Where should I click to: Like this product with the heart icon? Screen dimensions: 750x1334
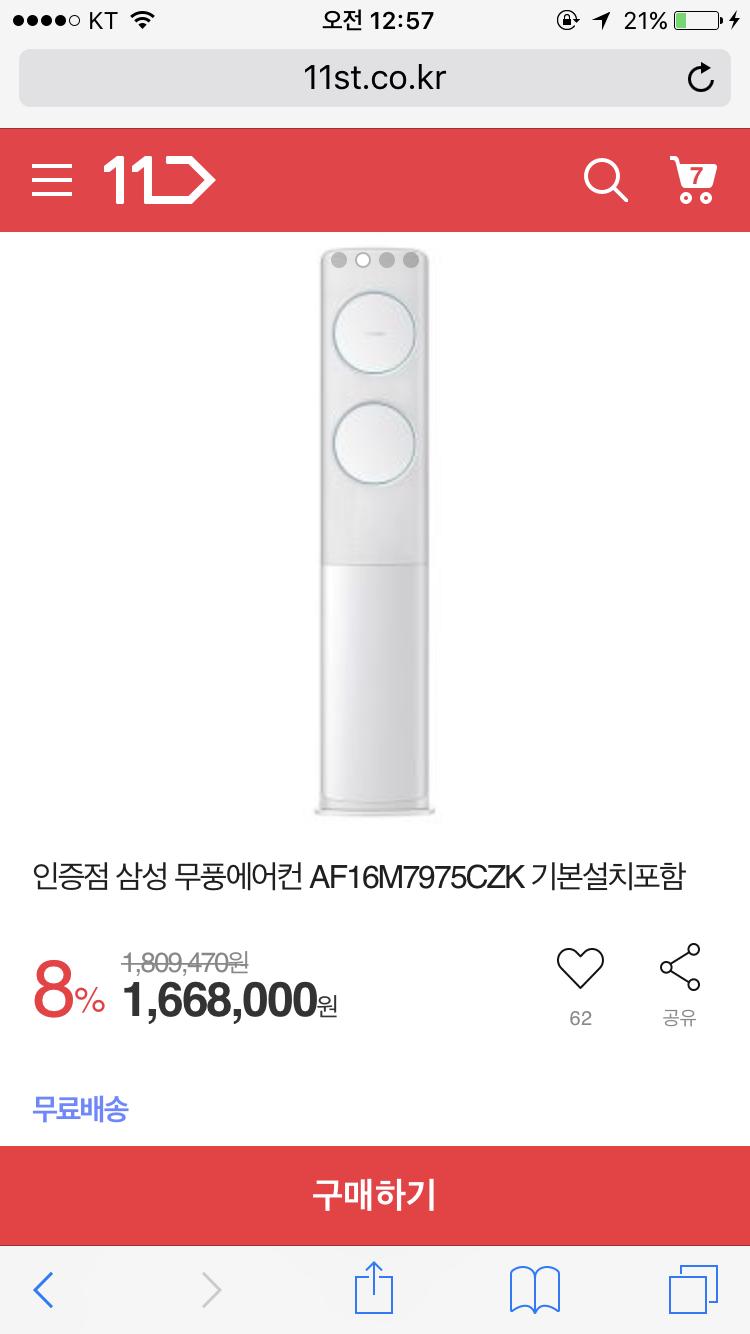(580, 970)
